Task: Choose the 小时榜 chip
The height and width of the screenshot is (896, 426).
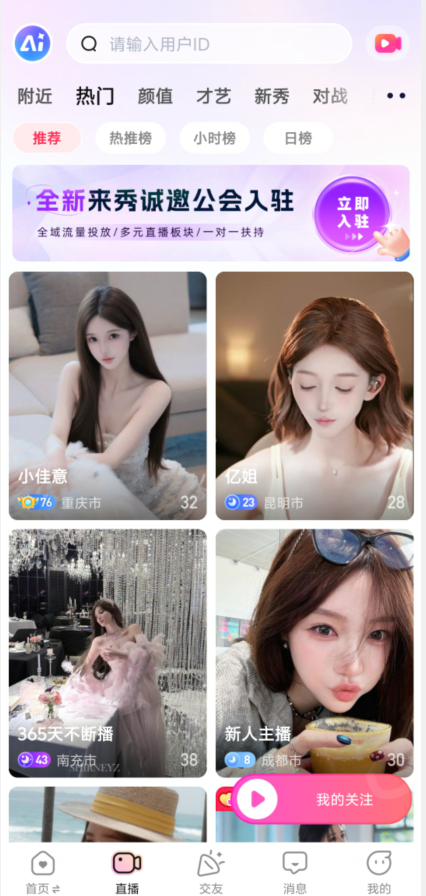Action: coord(214,138)
